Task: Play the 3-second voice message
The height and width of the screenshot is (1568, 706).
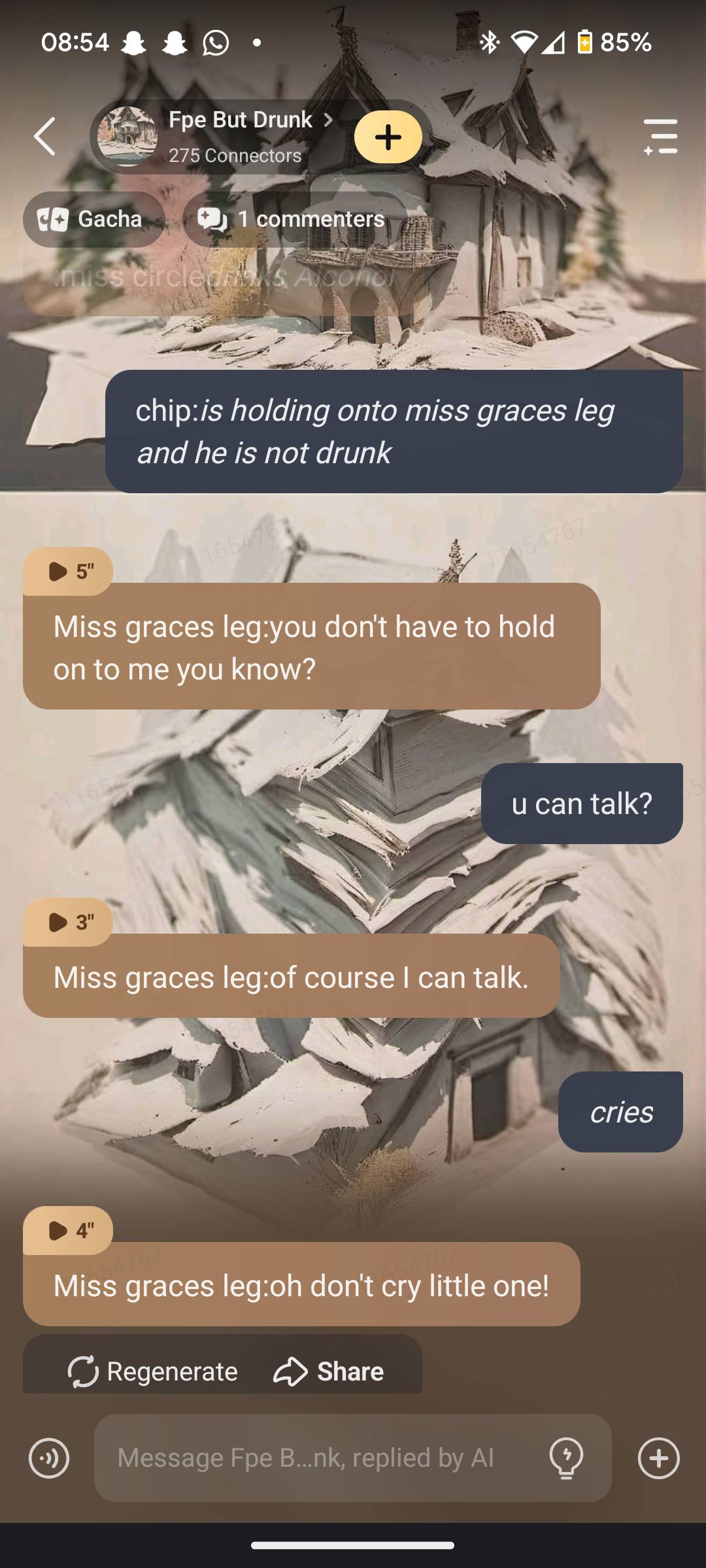Action: coord(68,922)
